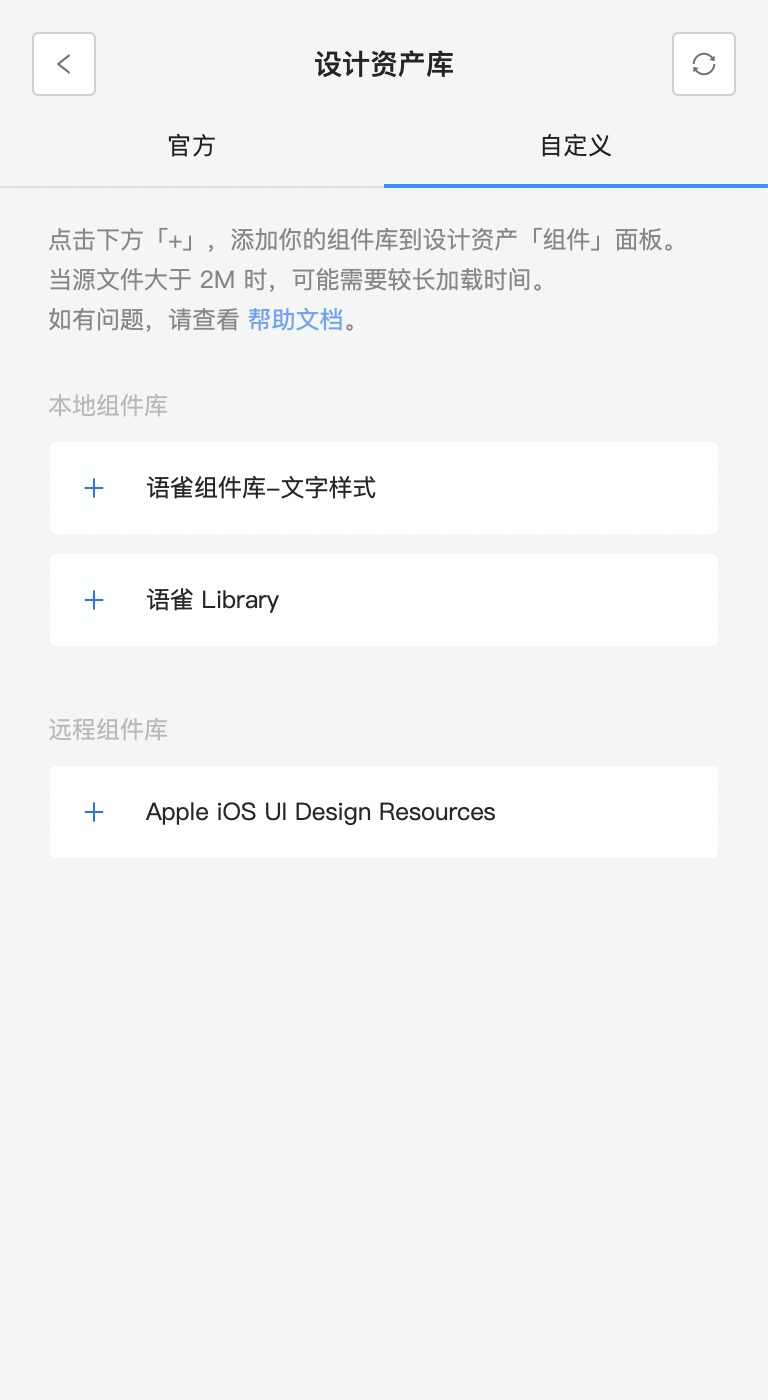Open the 帮助文档 link
Image resolution: width=768 pixels, height=1400 pixels.
tap(295, 320)
